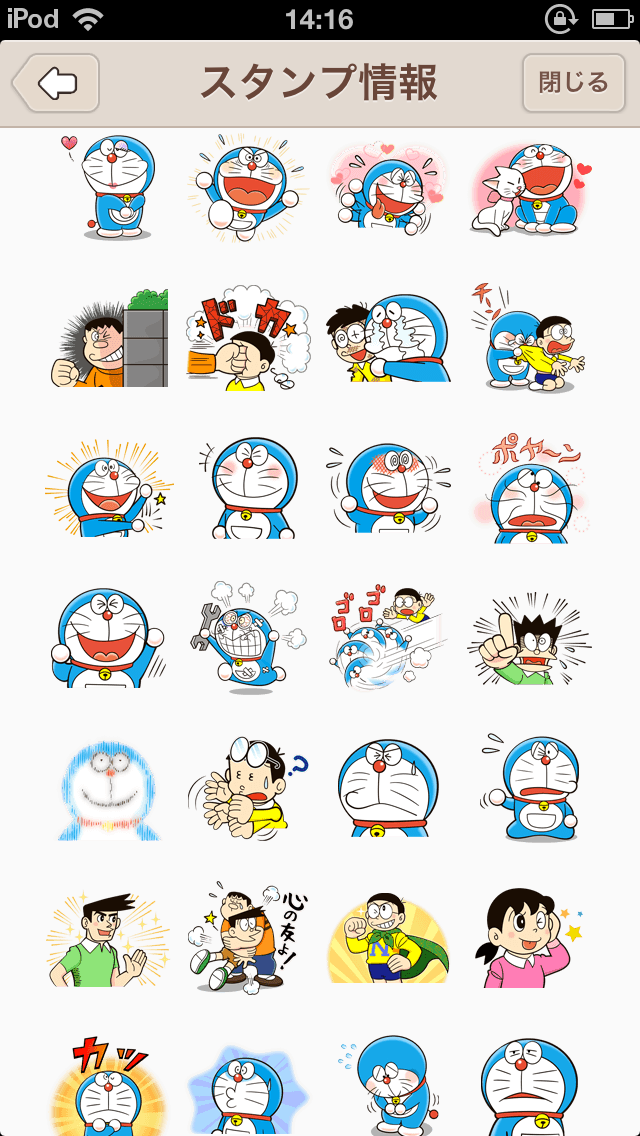Screen dimensions: 640x1136
Task: Go back using the arrow button
Action: (57, 83)
